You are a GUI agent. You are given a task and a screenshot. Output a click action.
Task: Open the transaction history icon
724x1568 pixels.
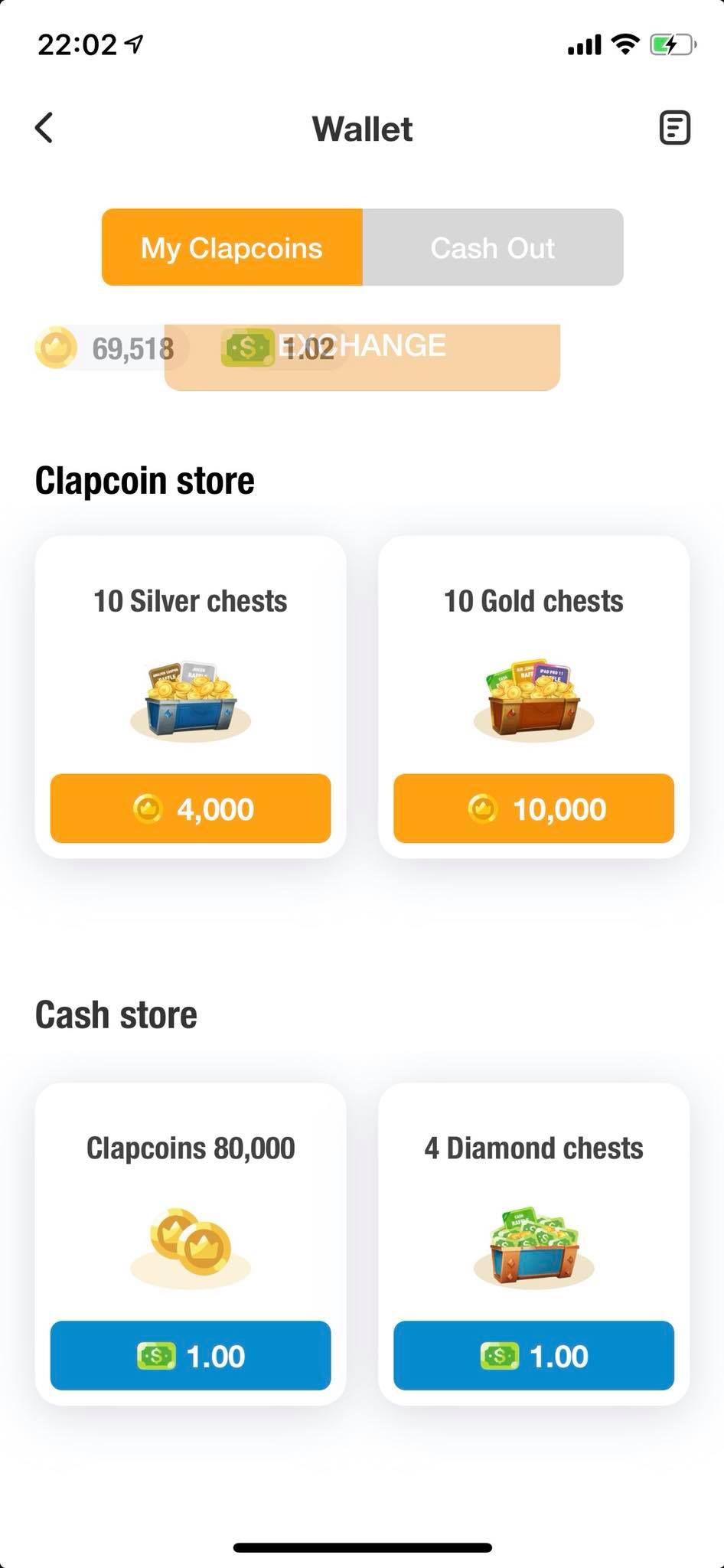pos(674,128)
